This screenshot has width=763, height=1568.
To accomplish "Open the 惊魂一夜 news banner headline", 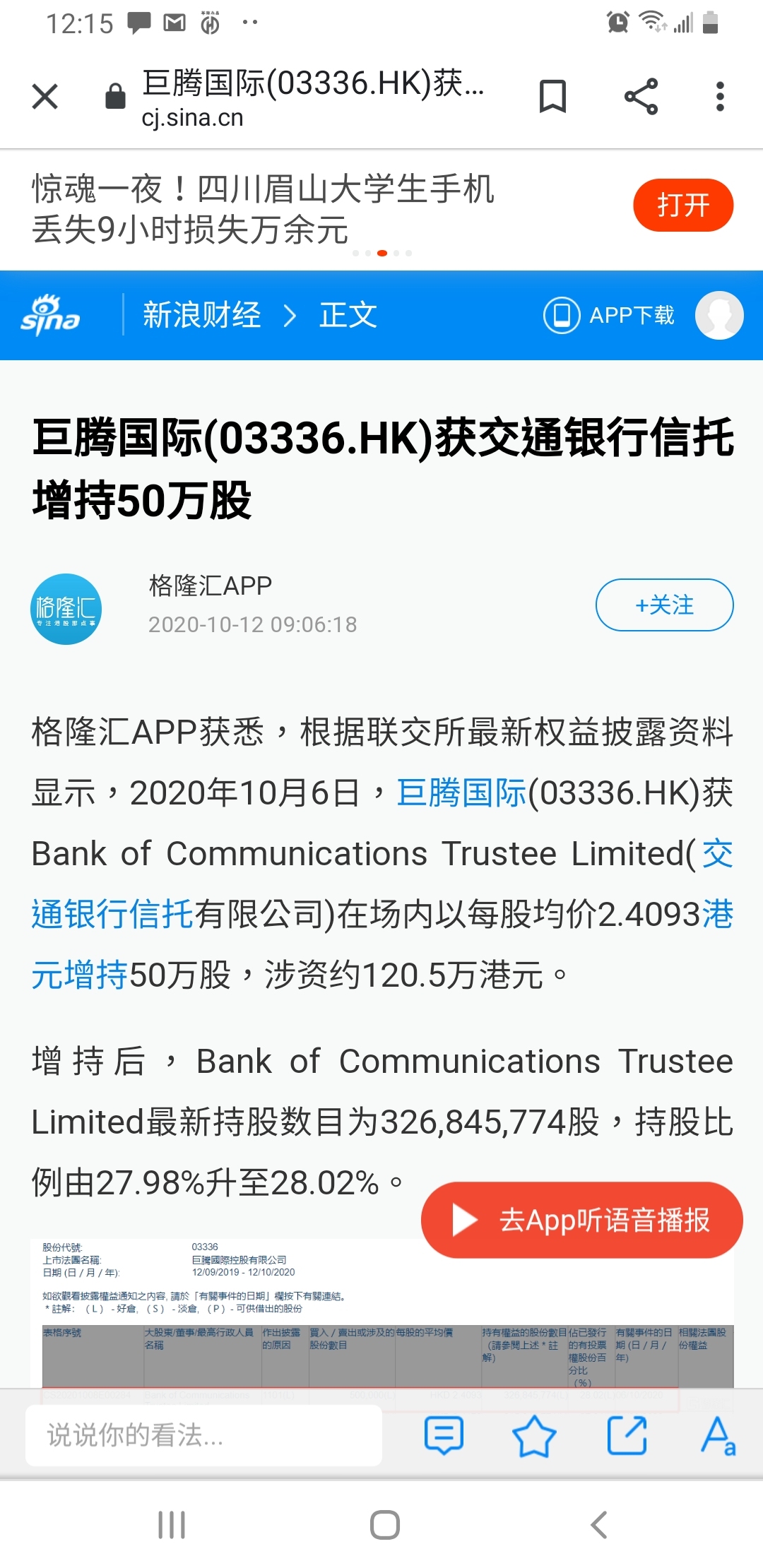I will [x=263, y=209].
